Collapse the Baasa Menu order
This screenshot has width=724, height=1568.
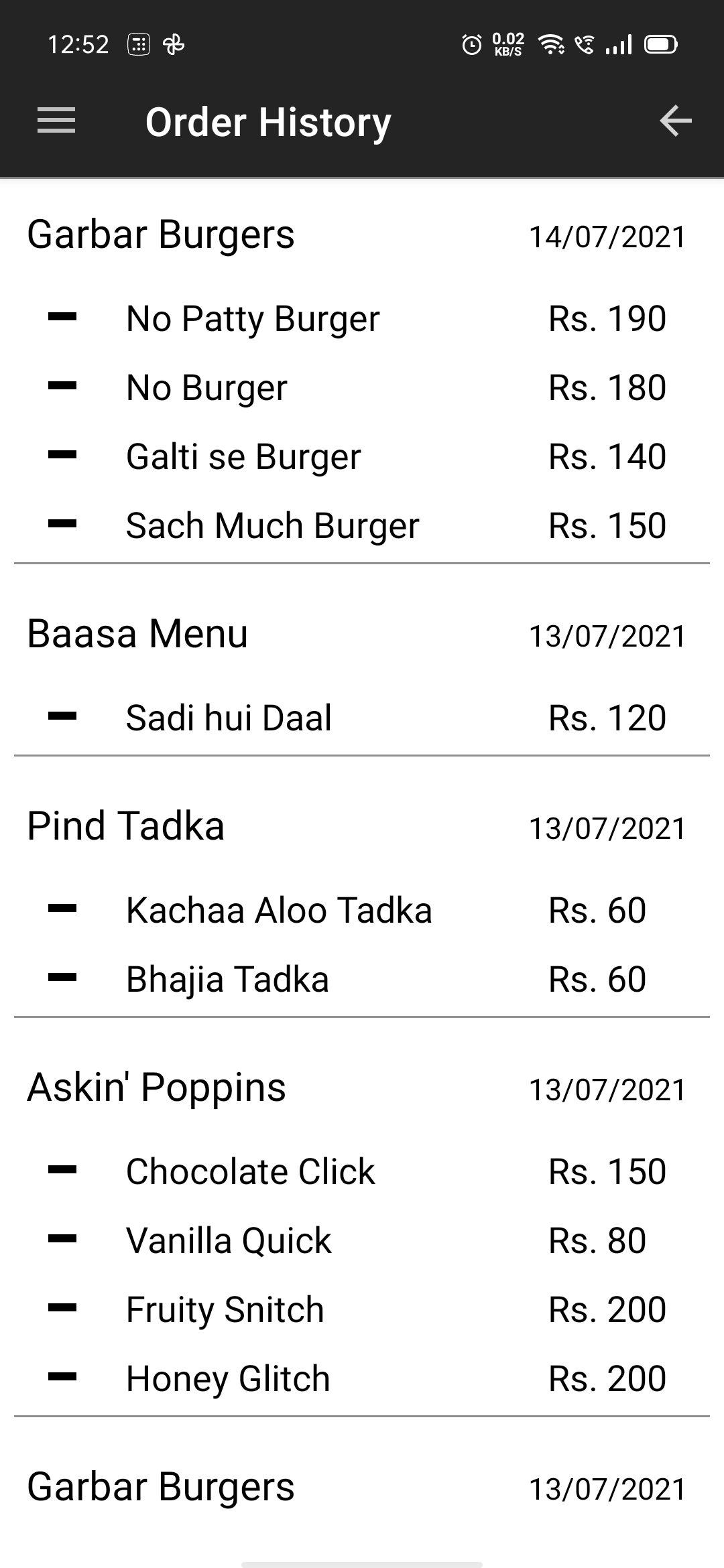[x=137, y=633]
